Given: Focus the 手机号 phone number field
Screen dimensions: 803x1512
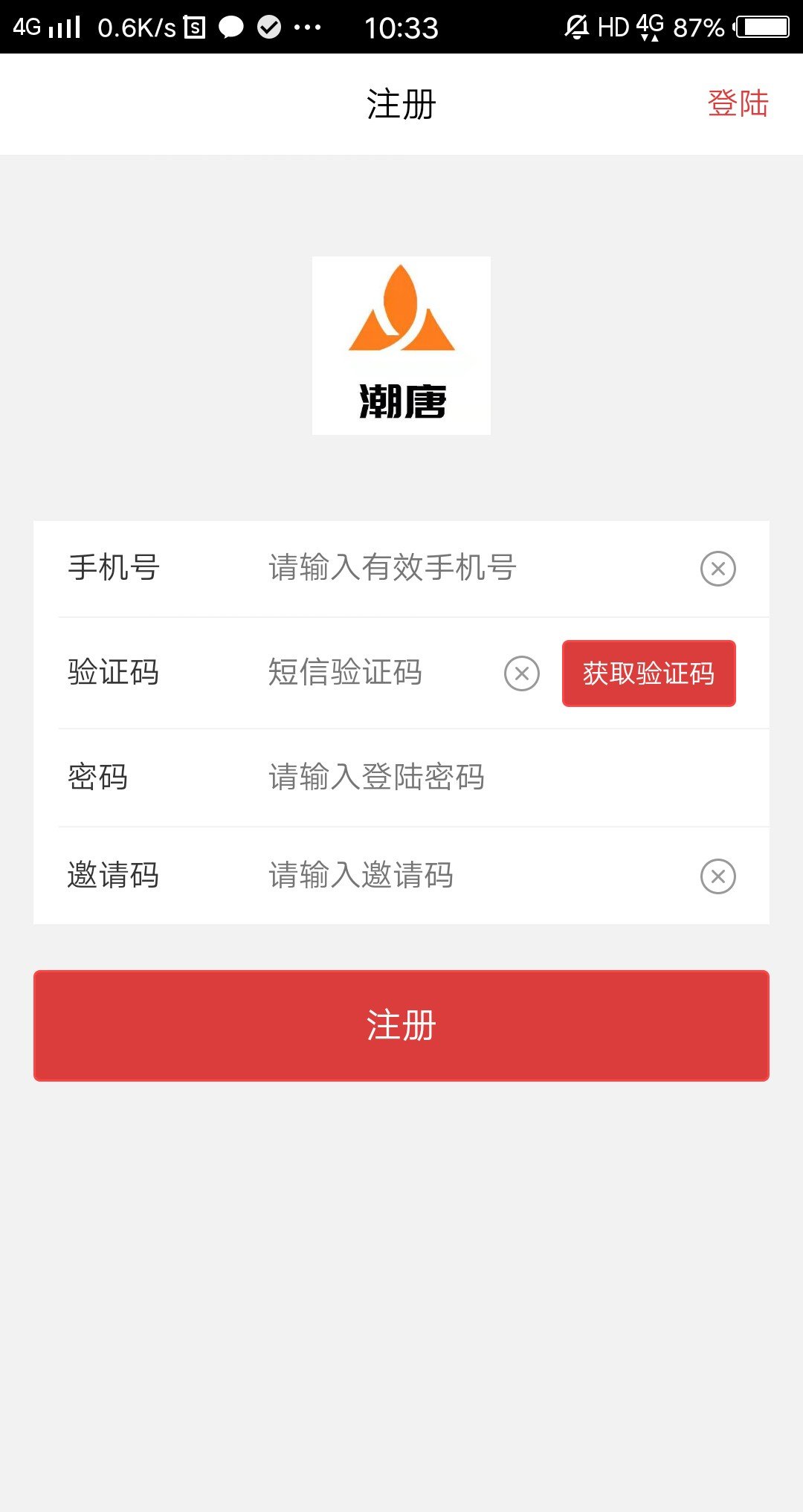Looking at the screenshot, I should [461, 568].
